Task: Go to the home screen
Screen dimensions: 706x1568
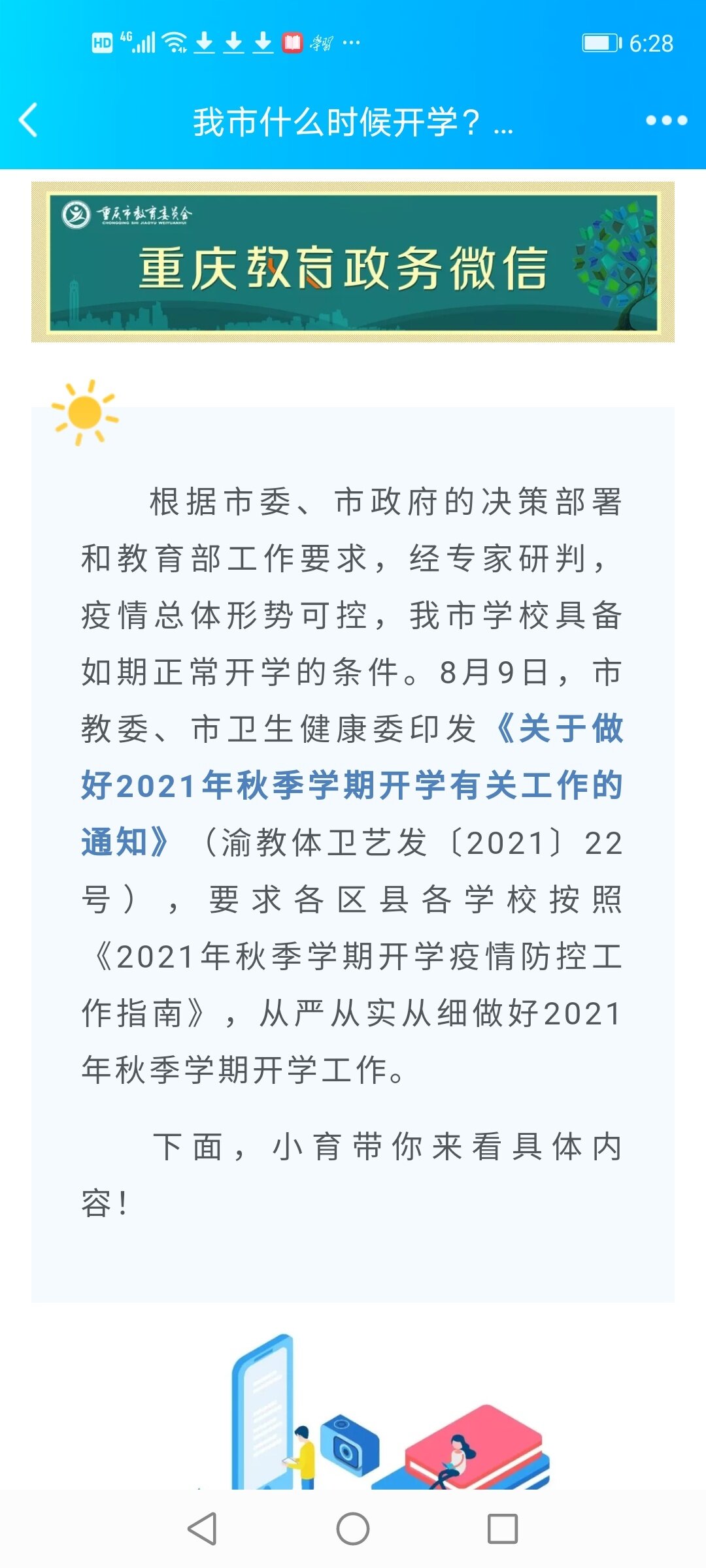Action: click(x=353, y=1529)
